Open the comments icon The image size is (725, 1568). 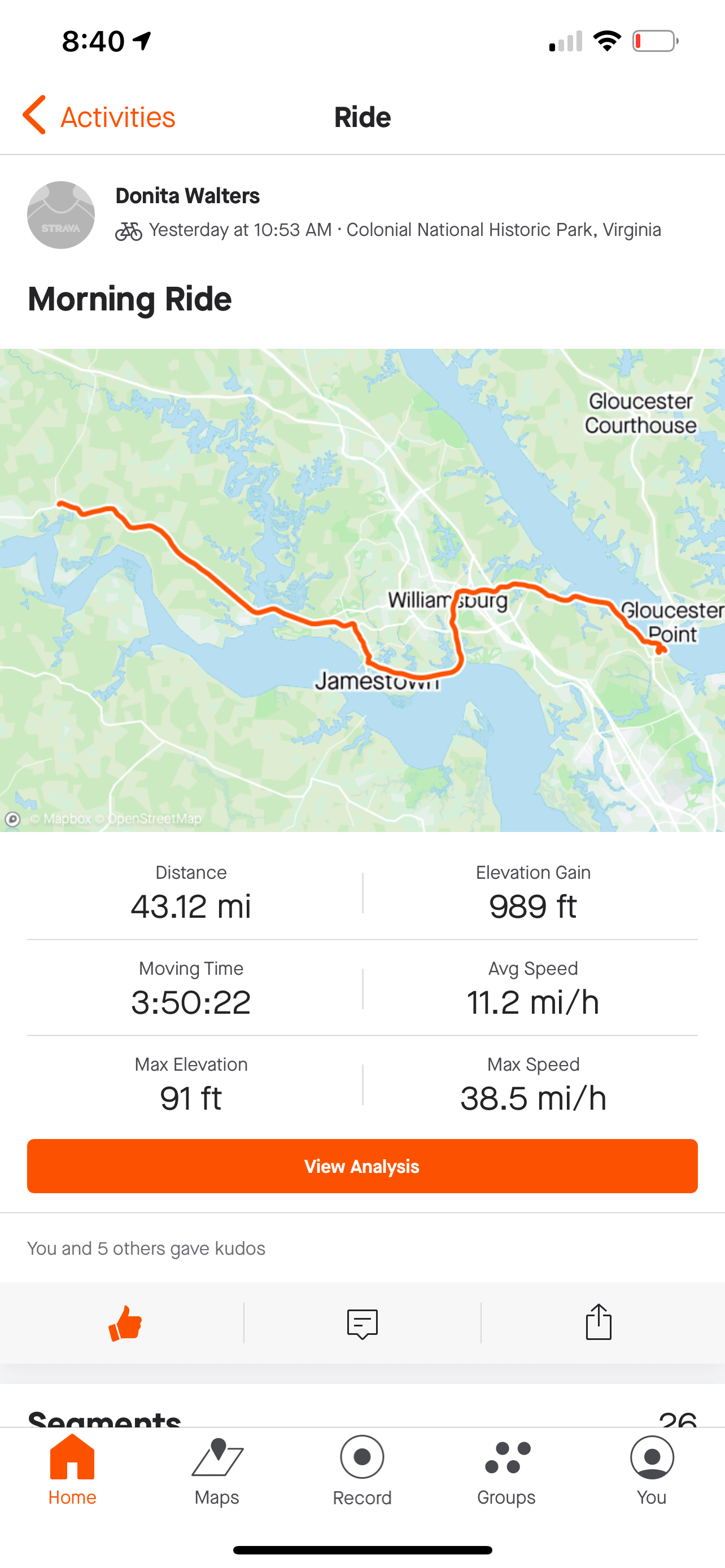coord(362,1323)
